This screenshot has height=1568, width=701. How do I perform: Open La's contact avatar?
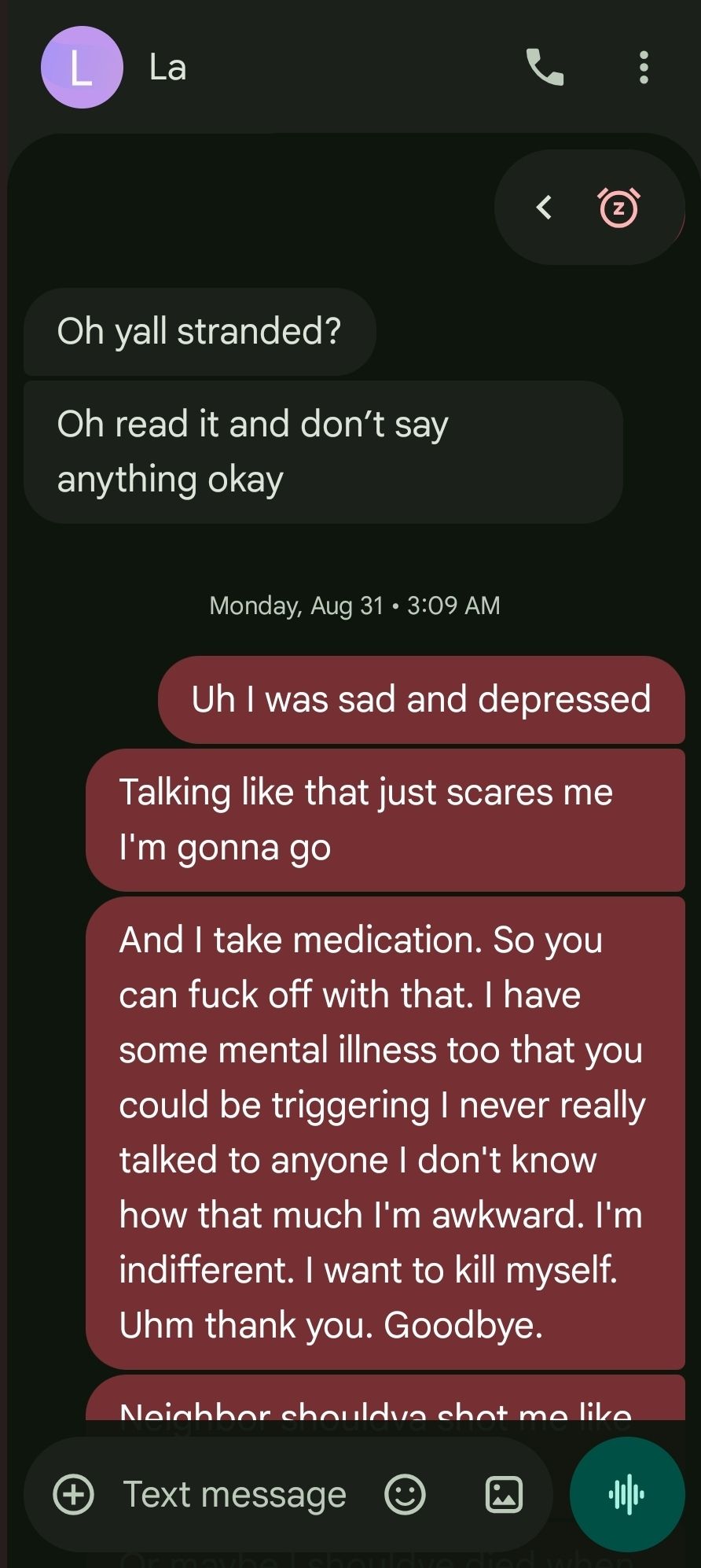coord(82,68)
